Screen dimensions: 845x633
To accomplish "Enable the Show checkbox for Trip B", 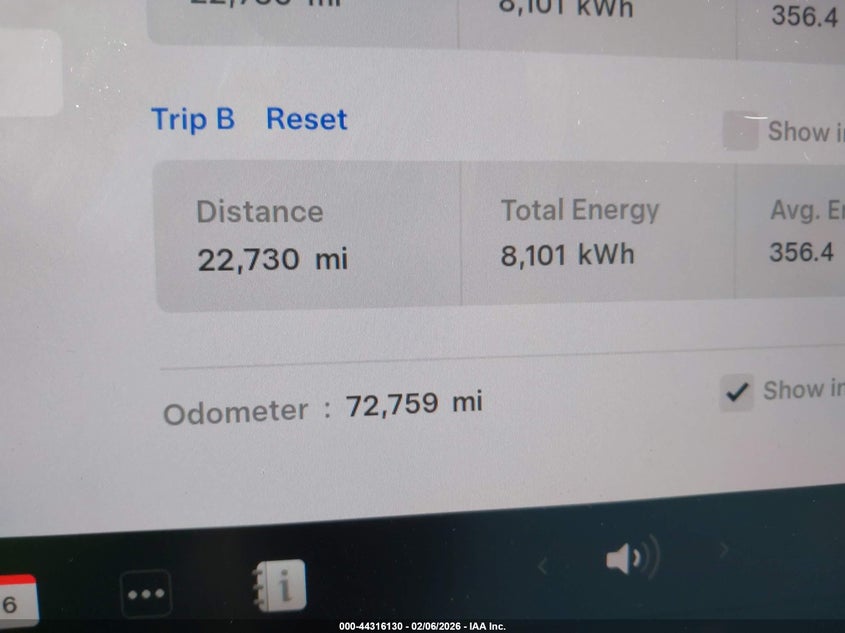I will [741, 132].
